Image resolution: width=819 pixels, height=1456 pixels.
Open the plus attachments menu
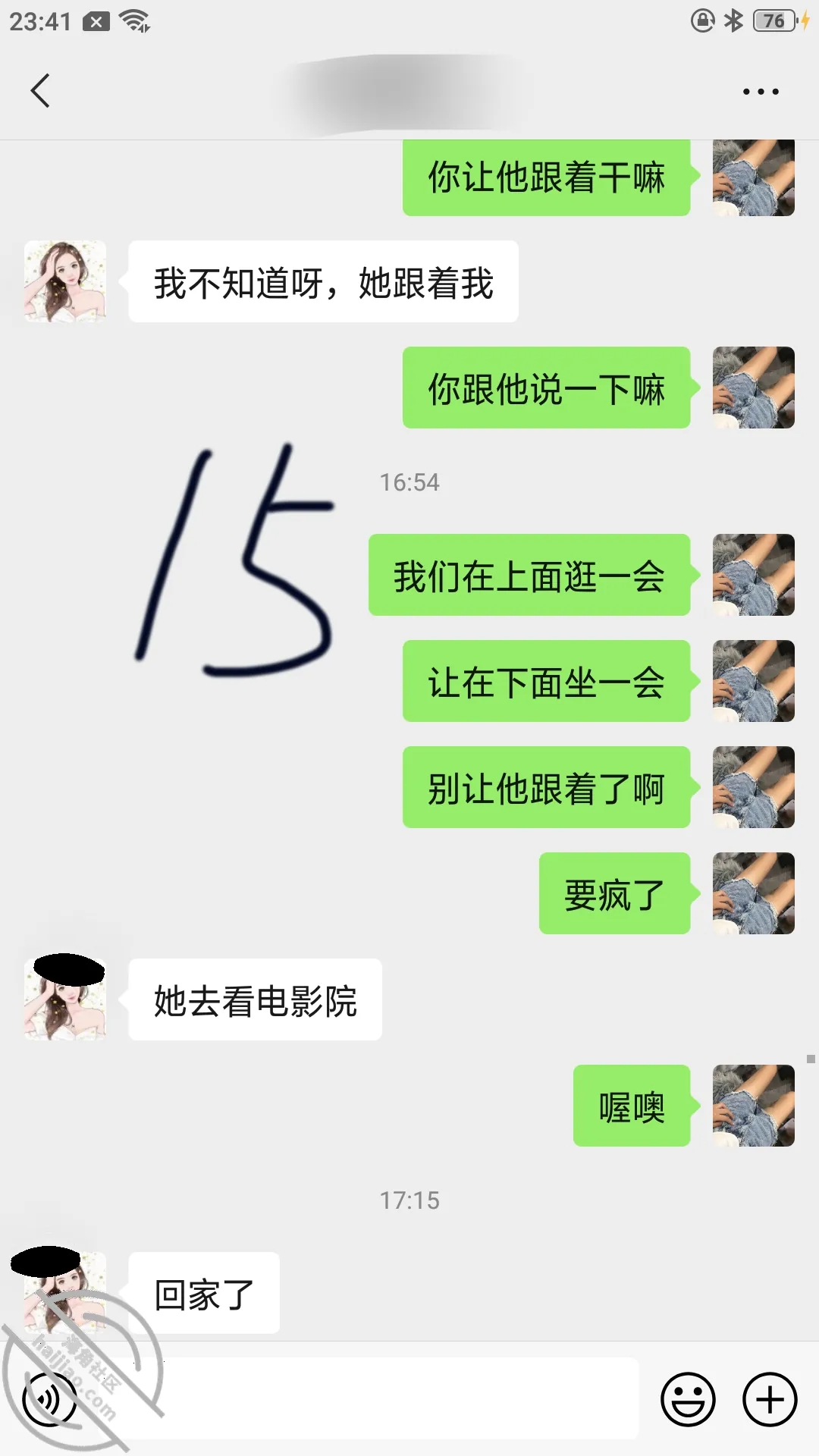770,1399
